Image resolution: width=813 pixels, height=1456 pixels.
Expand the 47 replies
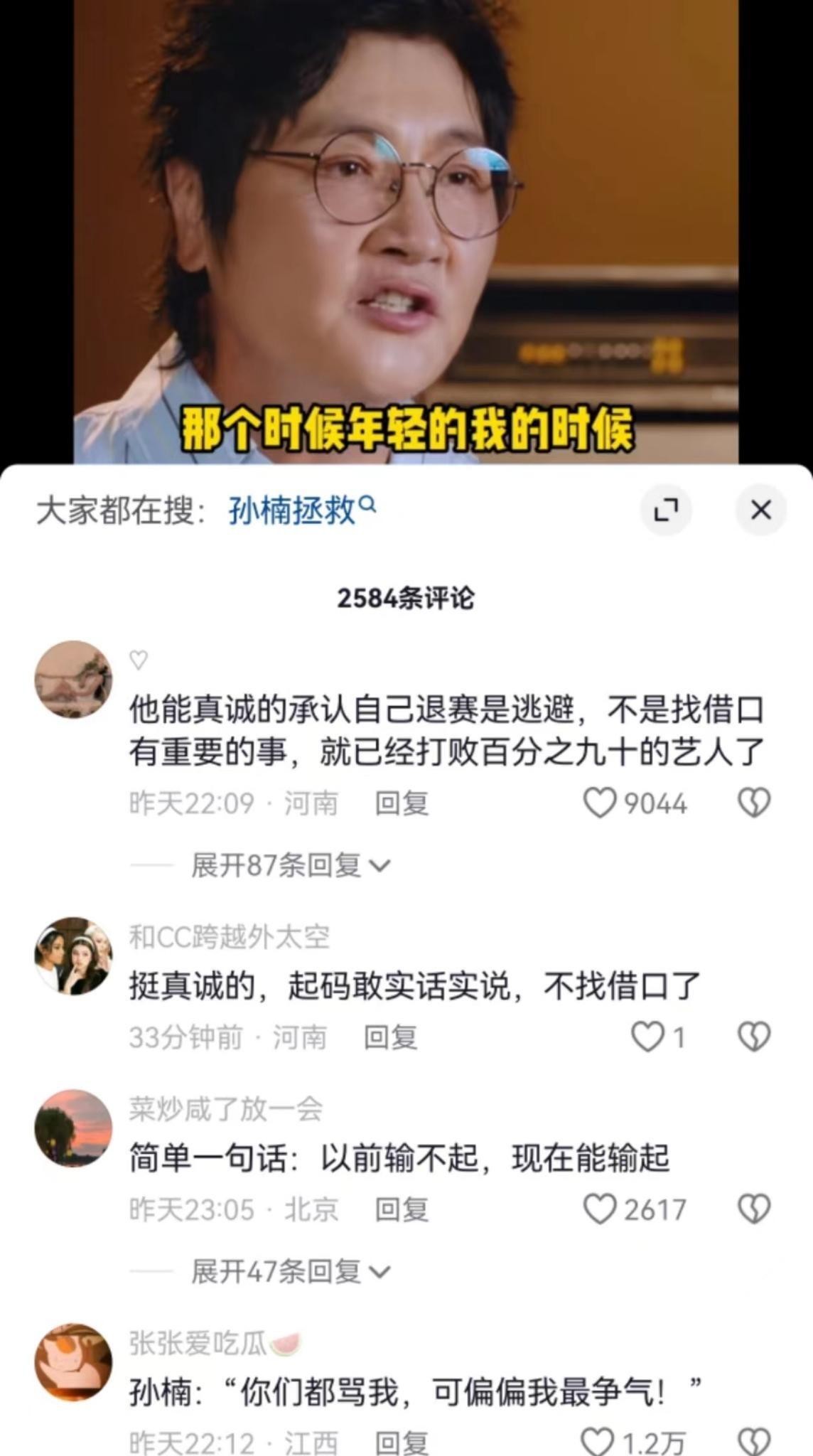pos(290,1271)
